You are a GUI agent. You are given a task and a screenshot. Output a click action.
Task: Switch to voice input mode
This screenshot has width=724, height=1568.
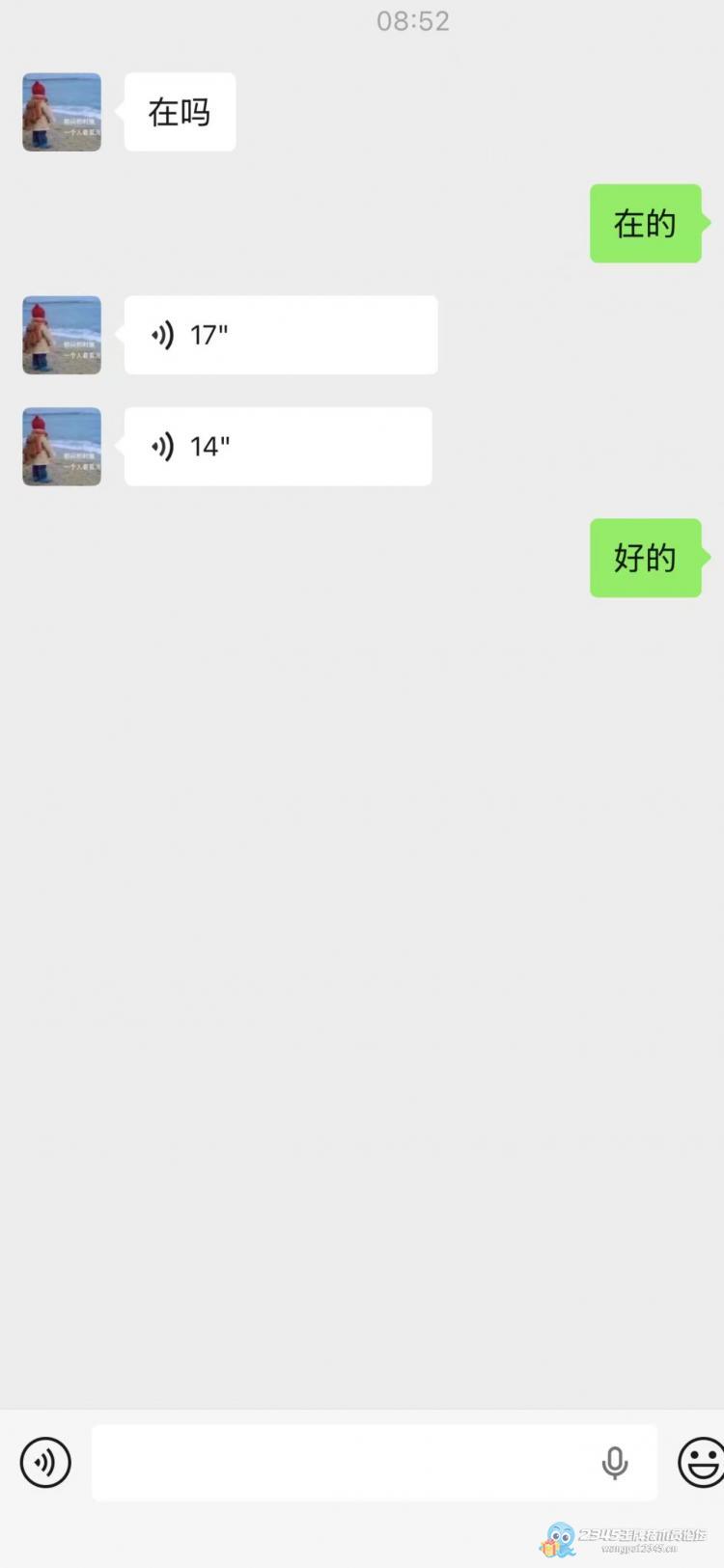click(x=45, y=1462)
